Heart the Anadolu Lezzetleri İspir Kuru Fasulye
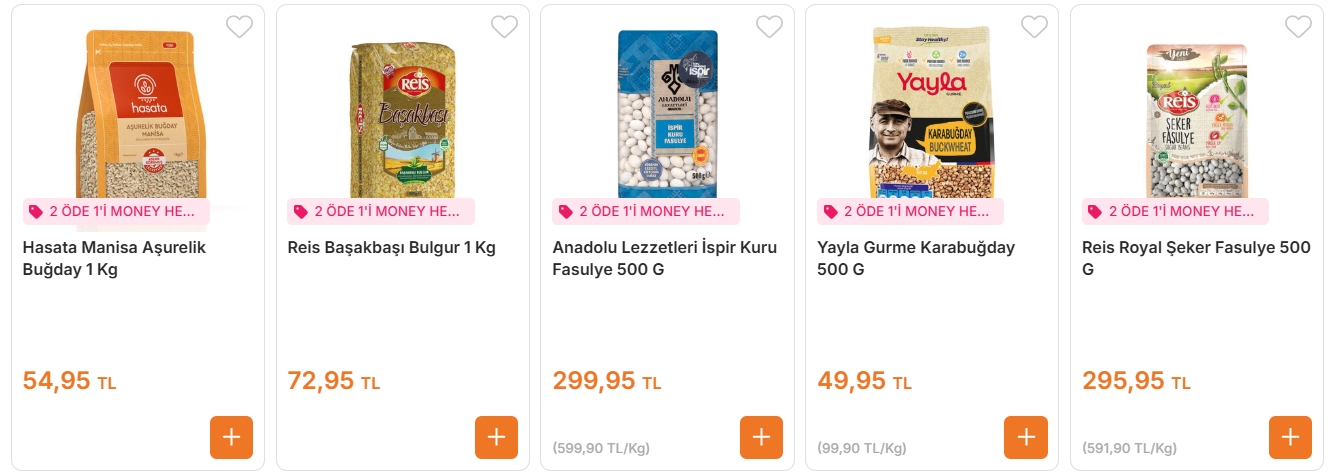Viewport: 1329px width, 472px height. [x=769, y=27]
